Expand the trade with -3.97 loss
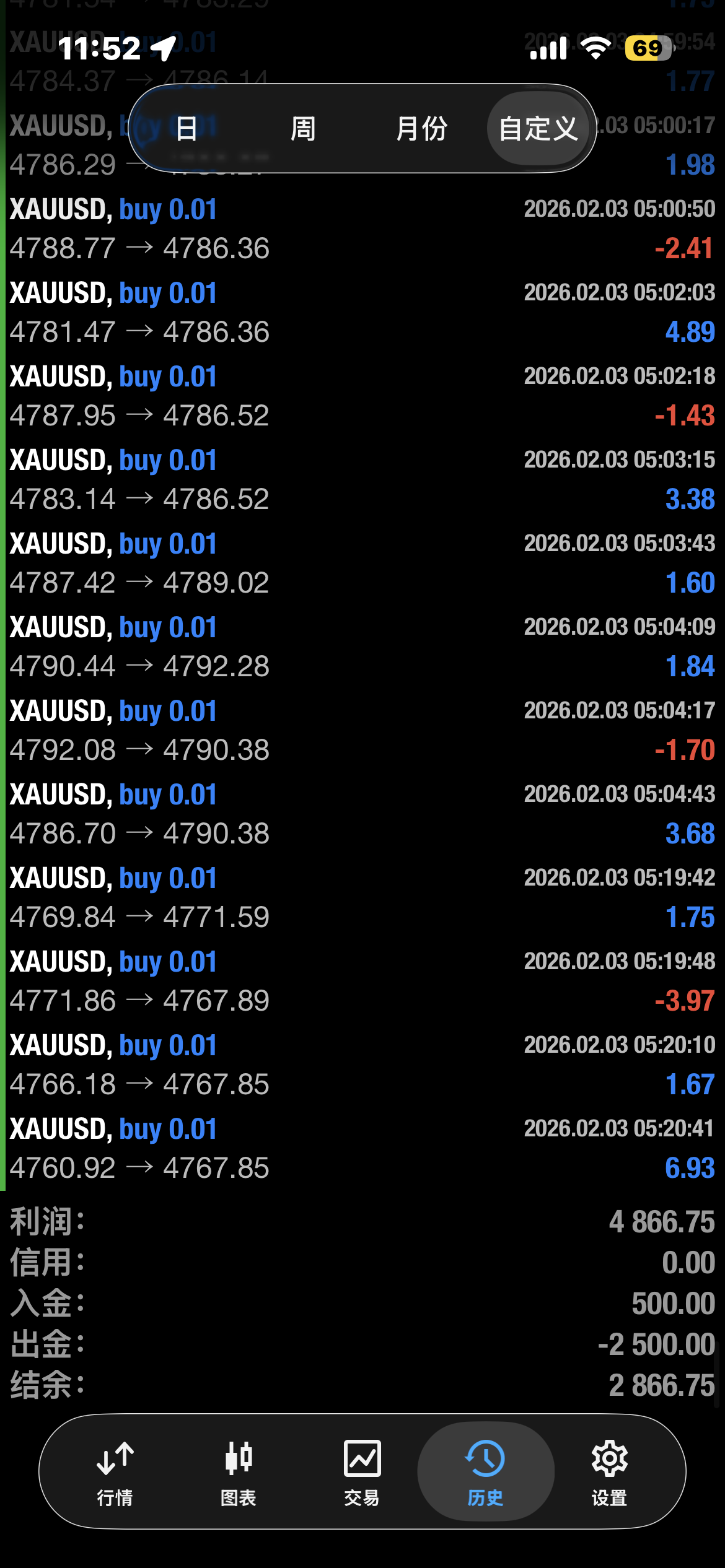This screenshot has width=725, height=1568. pyautogui.click(x=362, y=982)
